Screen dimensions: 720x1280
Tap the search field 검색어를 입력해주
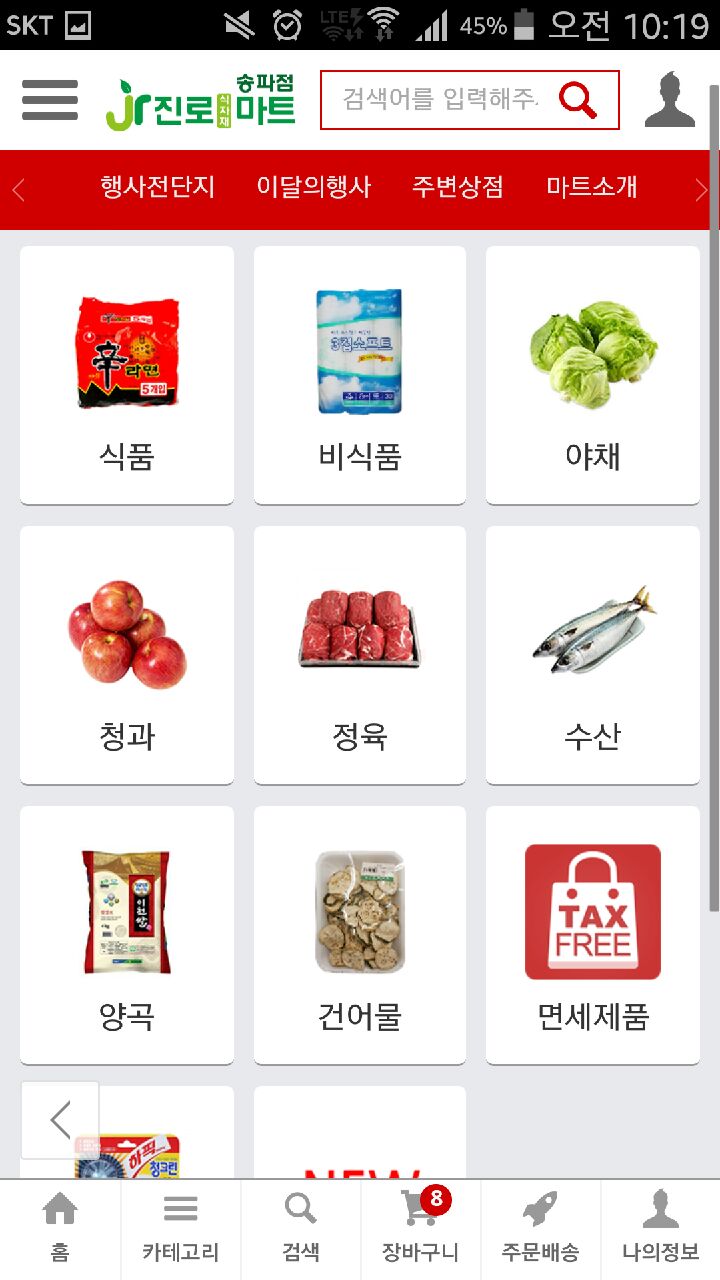coord(440,100)
